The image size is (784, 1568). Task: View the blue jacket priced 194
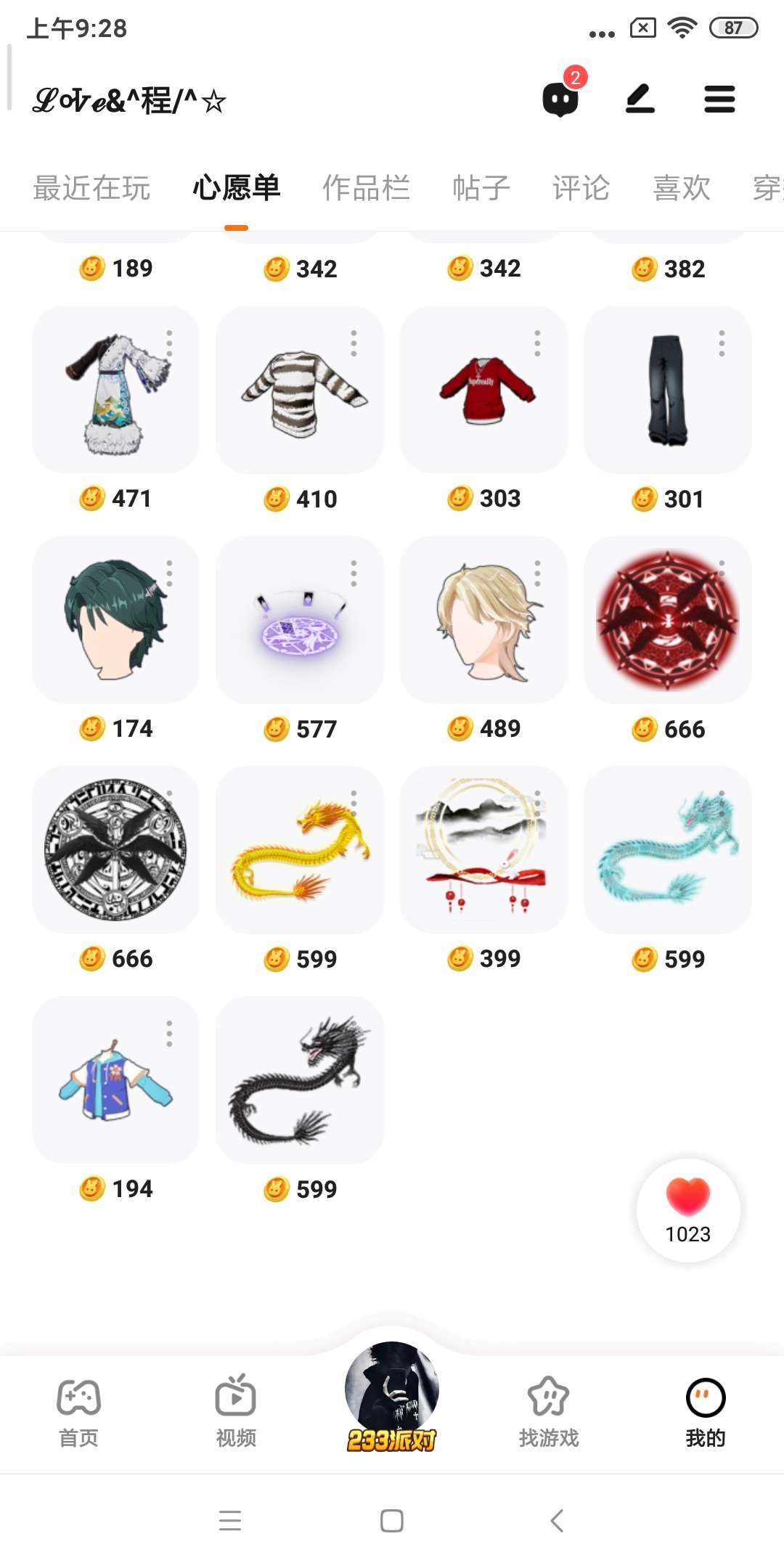[x=115, y=1080]
